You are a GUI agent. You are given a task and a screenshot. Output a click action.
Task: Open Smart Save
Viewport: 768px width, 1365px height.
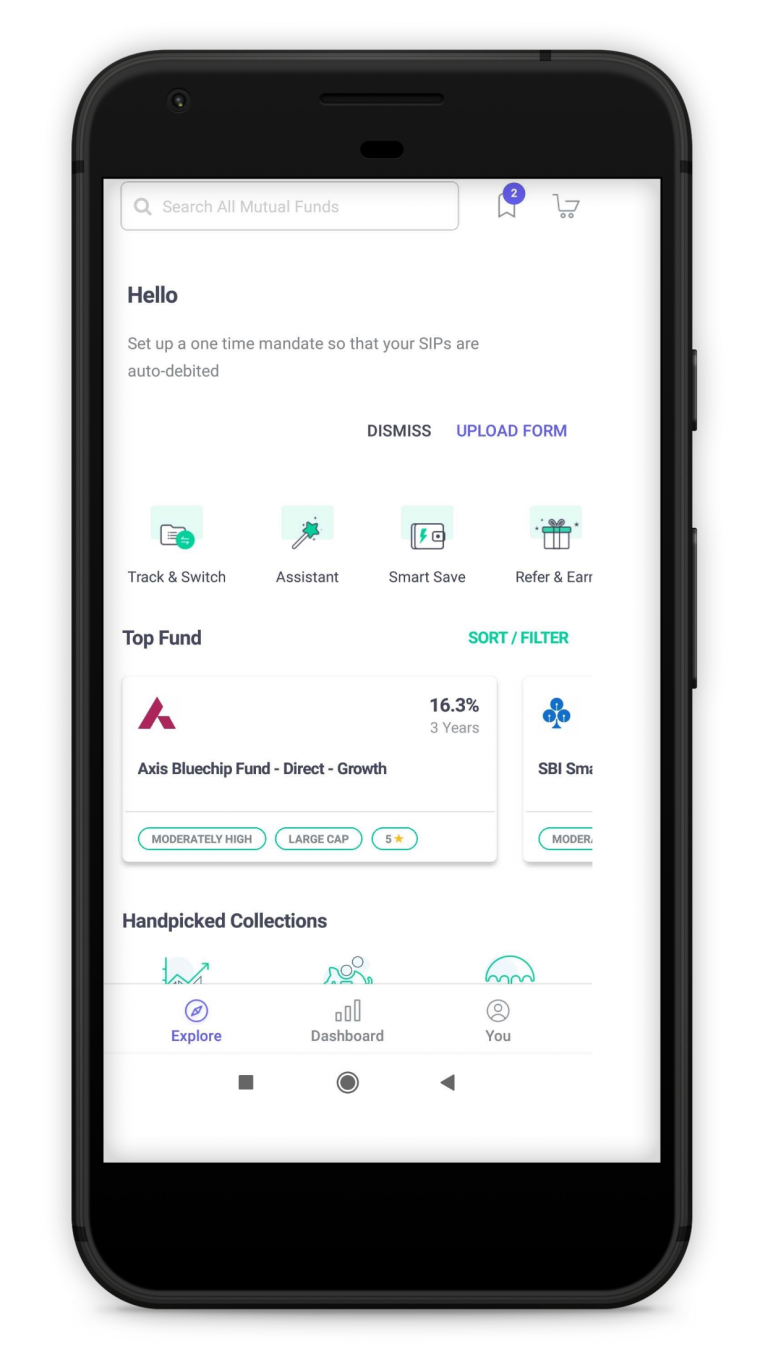pyautogui.click(x=427, y=545)
